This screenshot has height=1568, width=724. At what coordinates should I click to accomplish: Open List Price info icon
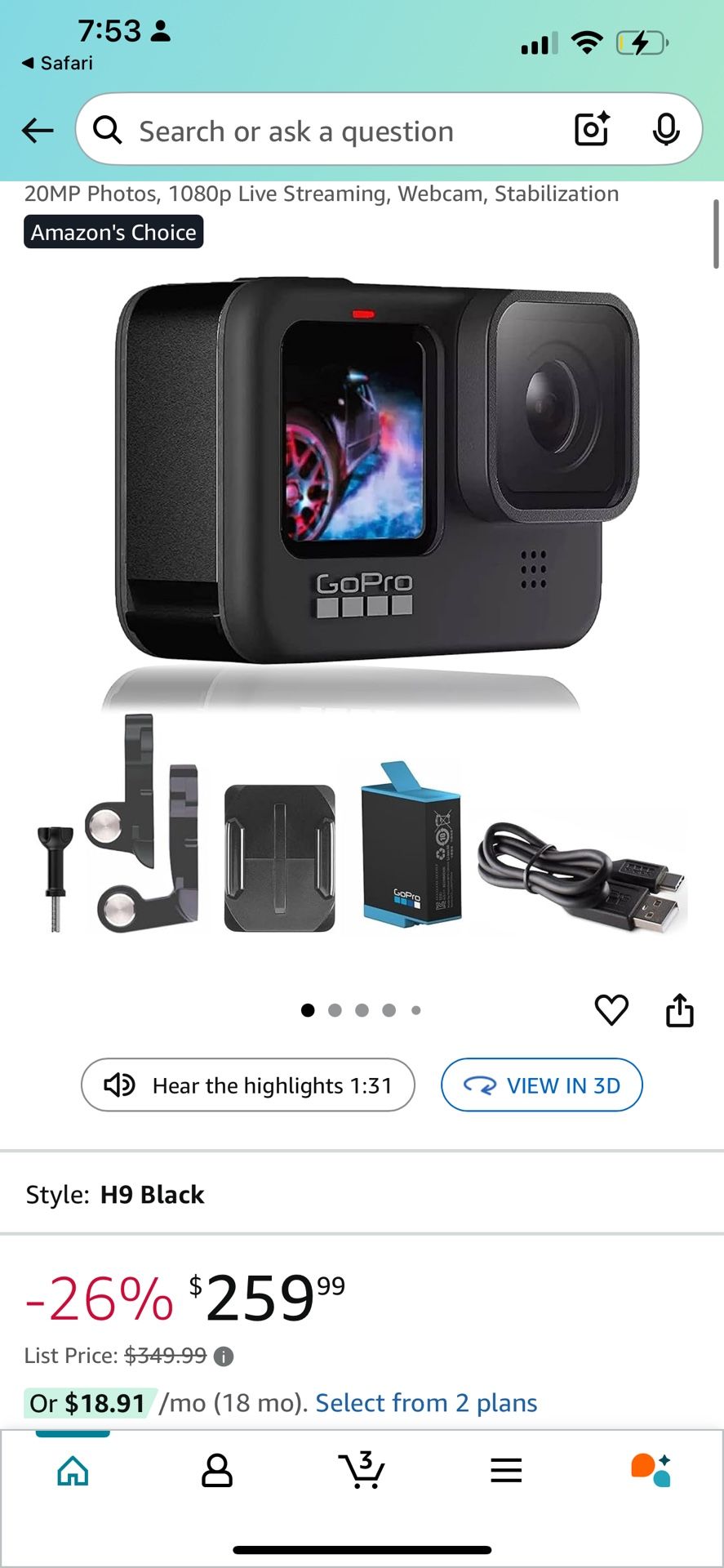[223, 1356]
